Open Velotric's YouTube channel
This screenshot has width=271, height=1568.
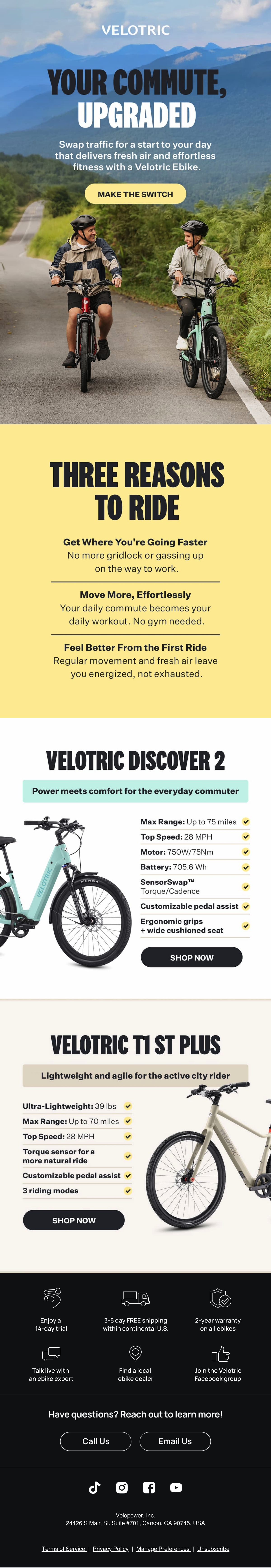[x=176, y=1487]
